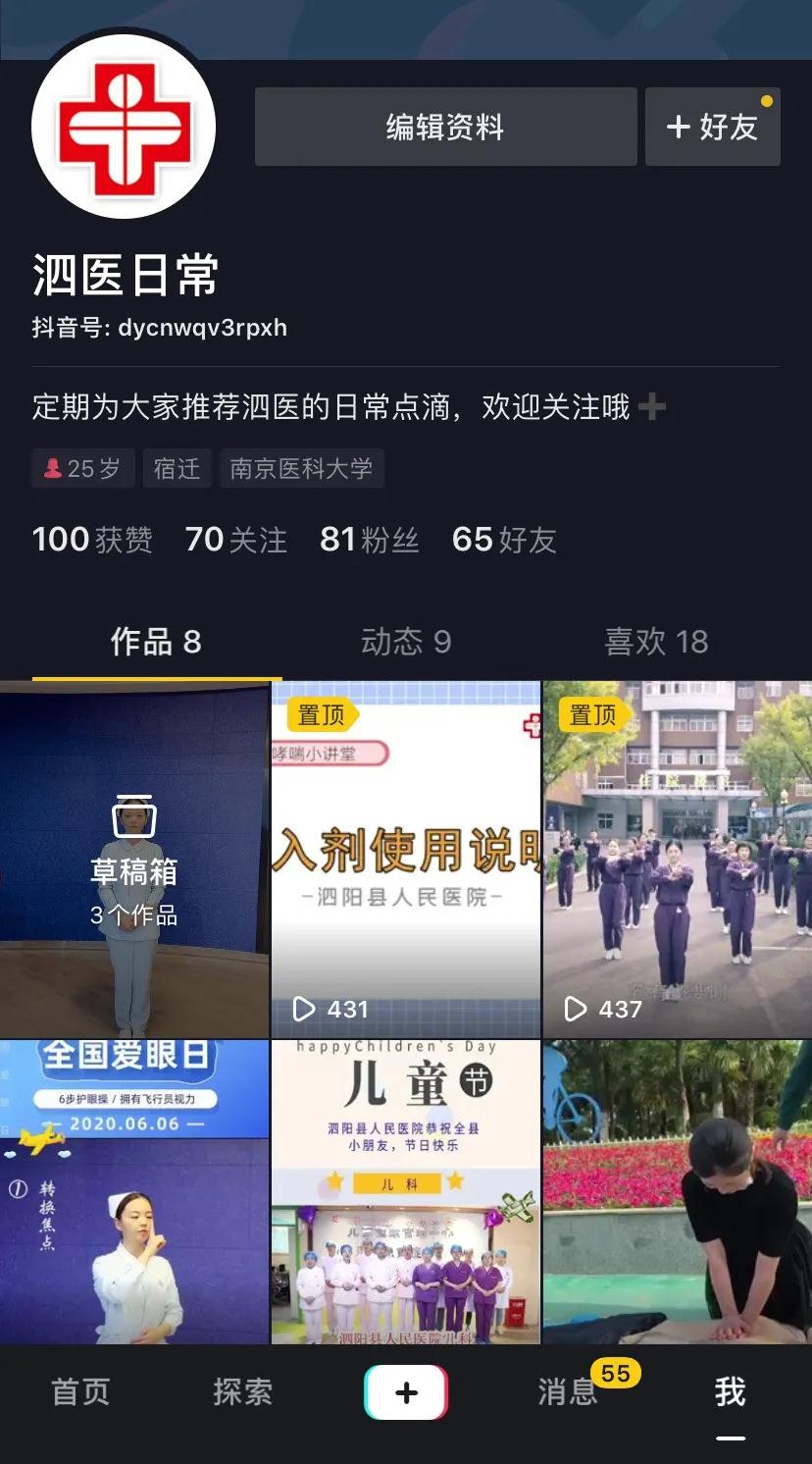
Task: Go to the 探索 explore tab
Action: click(242, 1391)
